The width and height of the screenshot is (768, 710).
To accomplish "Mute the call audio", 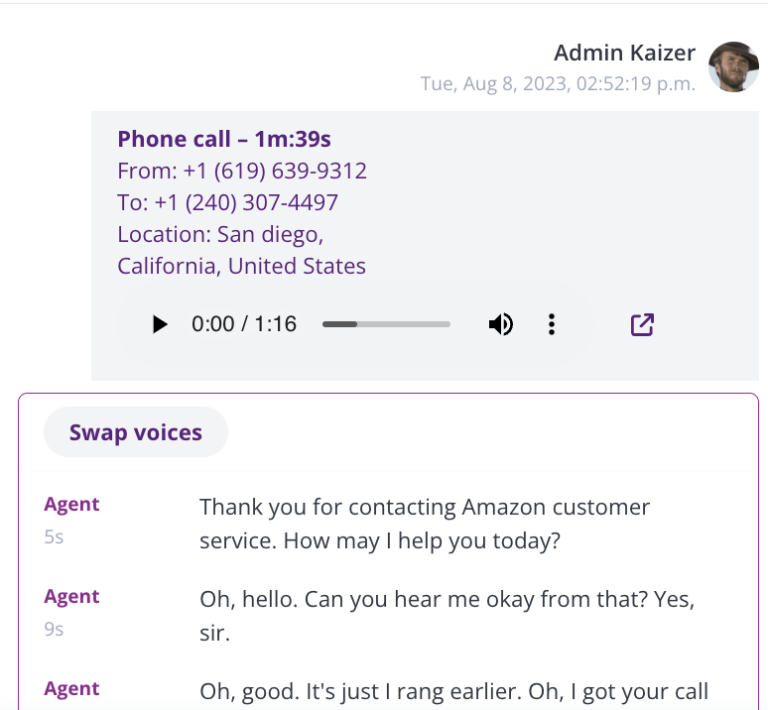I will [x=500, y=324].
